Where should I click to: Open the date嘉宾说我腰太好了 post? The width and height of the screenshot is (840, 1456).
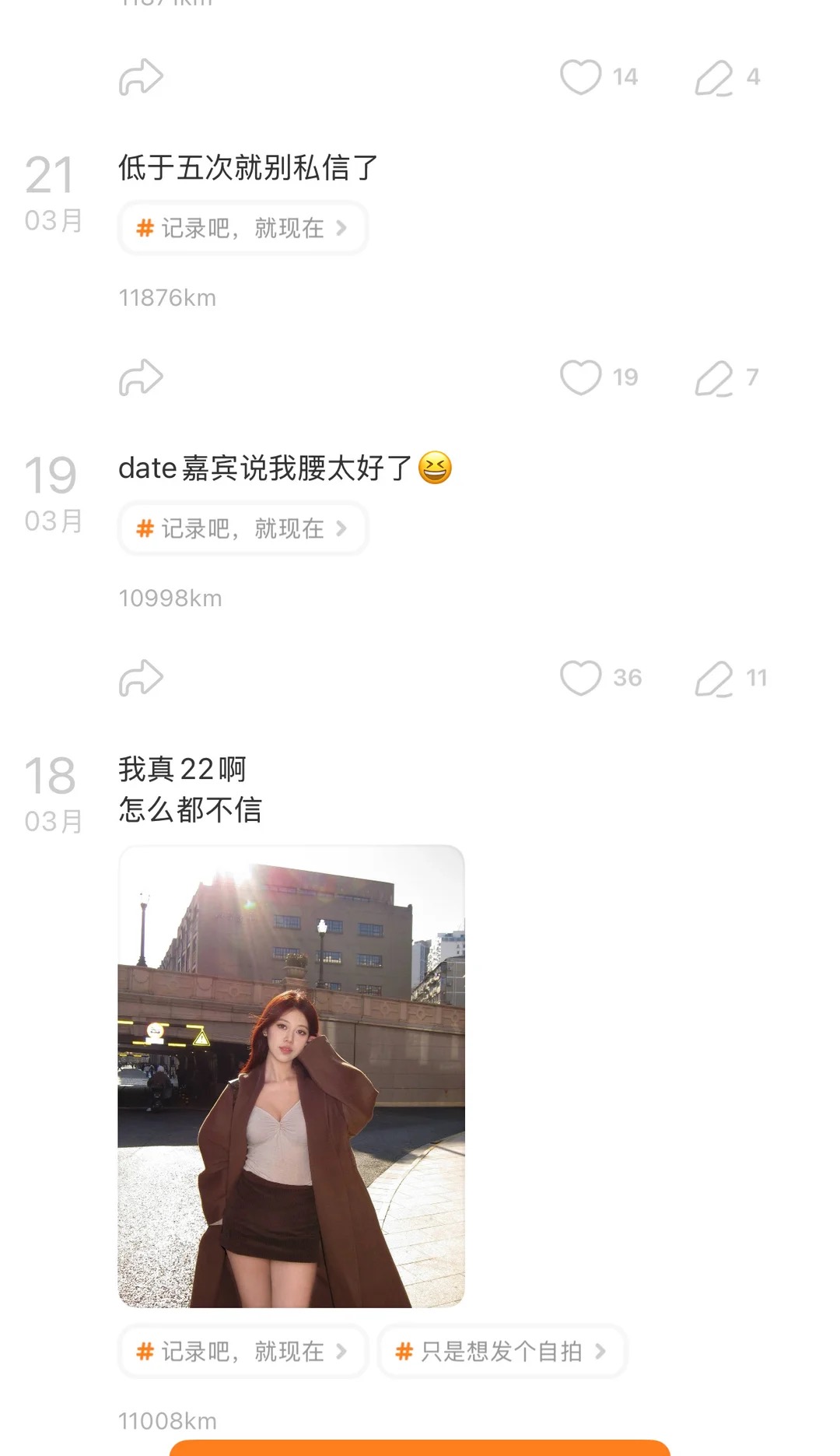tap(285, 468)
